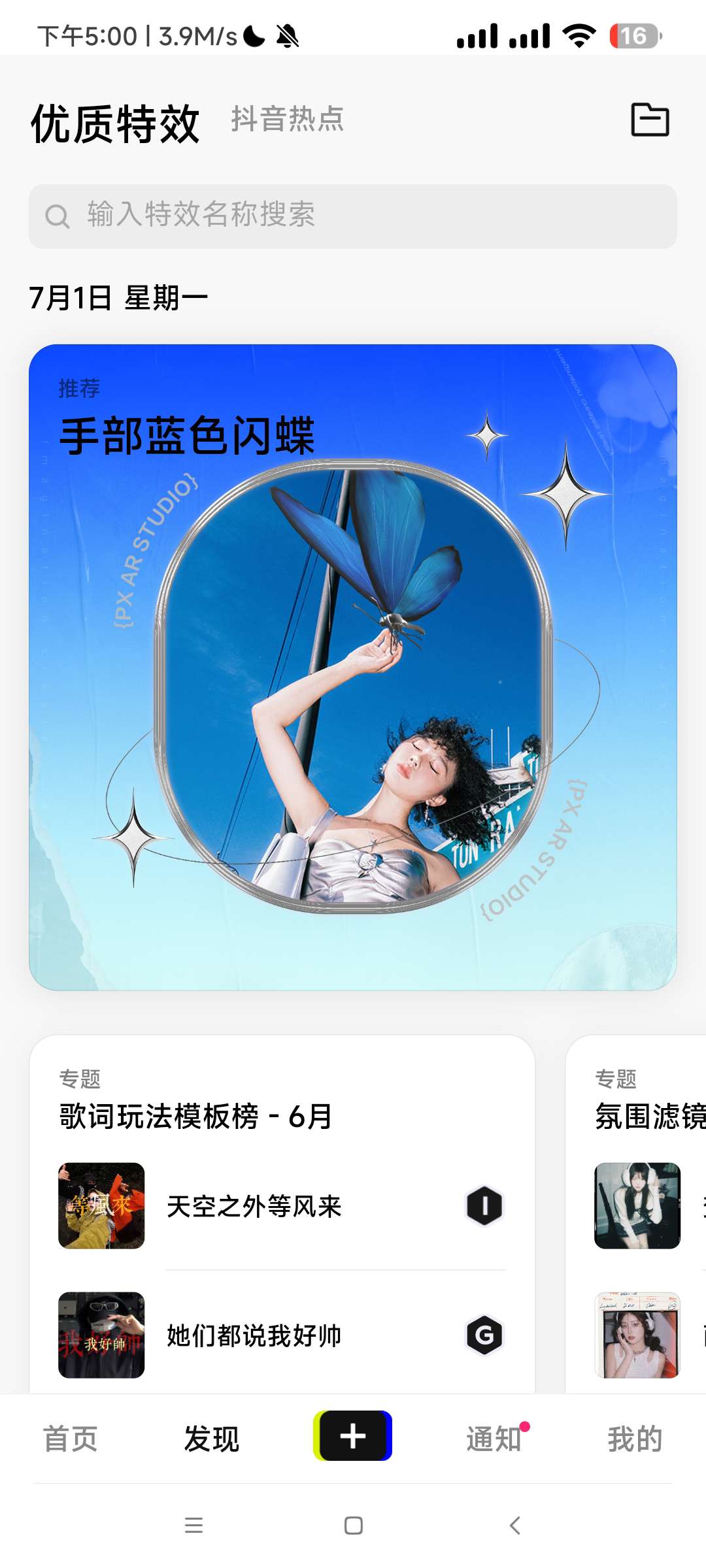This screenshot has width=706, height=1568.
Task: Open the folder icon at top right
Action: 650,120
